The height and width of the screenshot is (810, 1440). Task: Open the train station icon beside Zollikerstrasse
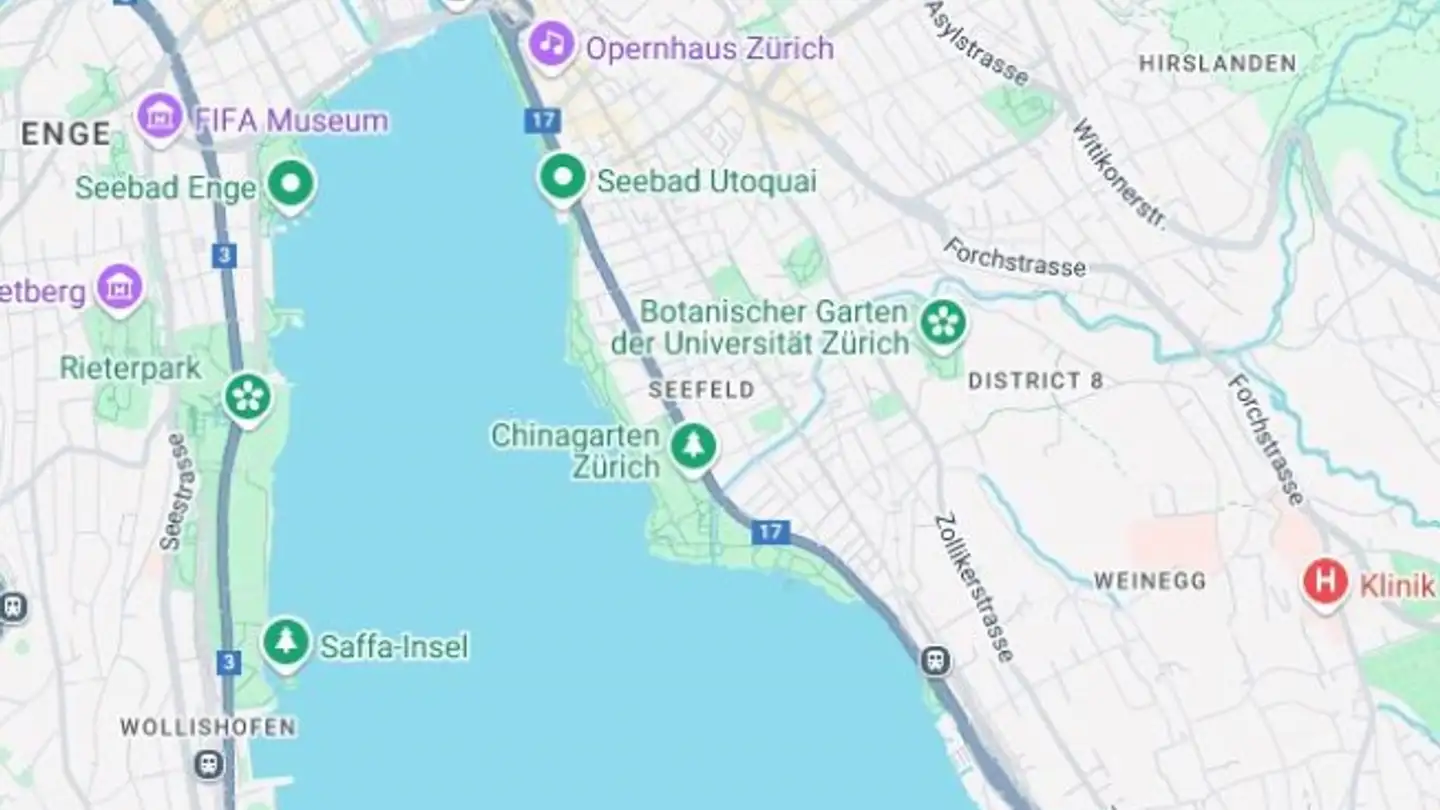click(935, 661)
